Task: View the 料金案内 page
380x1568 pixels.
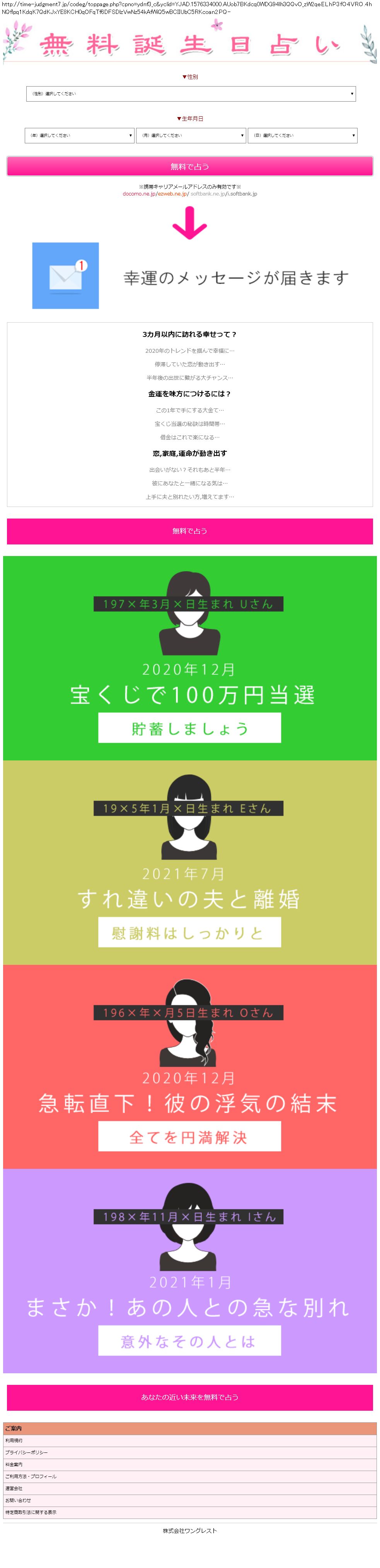Action: point(14,1464)
